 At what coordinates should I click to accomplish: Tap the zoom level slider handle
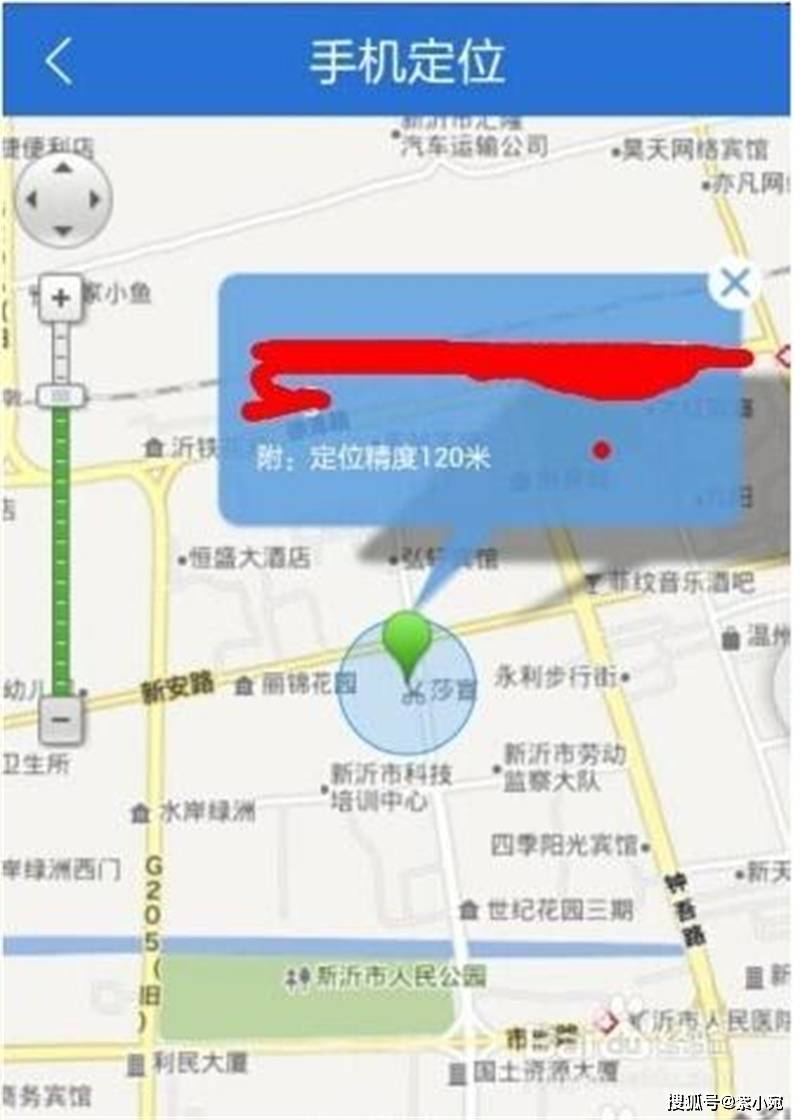tap(61, 397)
